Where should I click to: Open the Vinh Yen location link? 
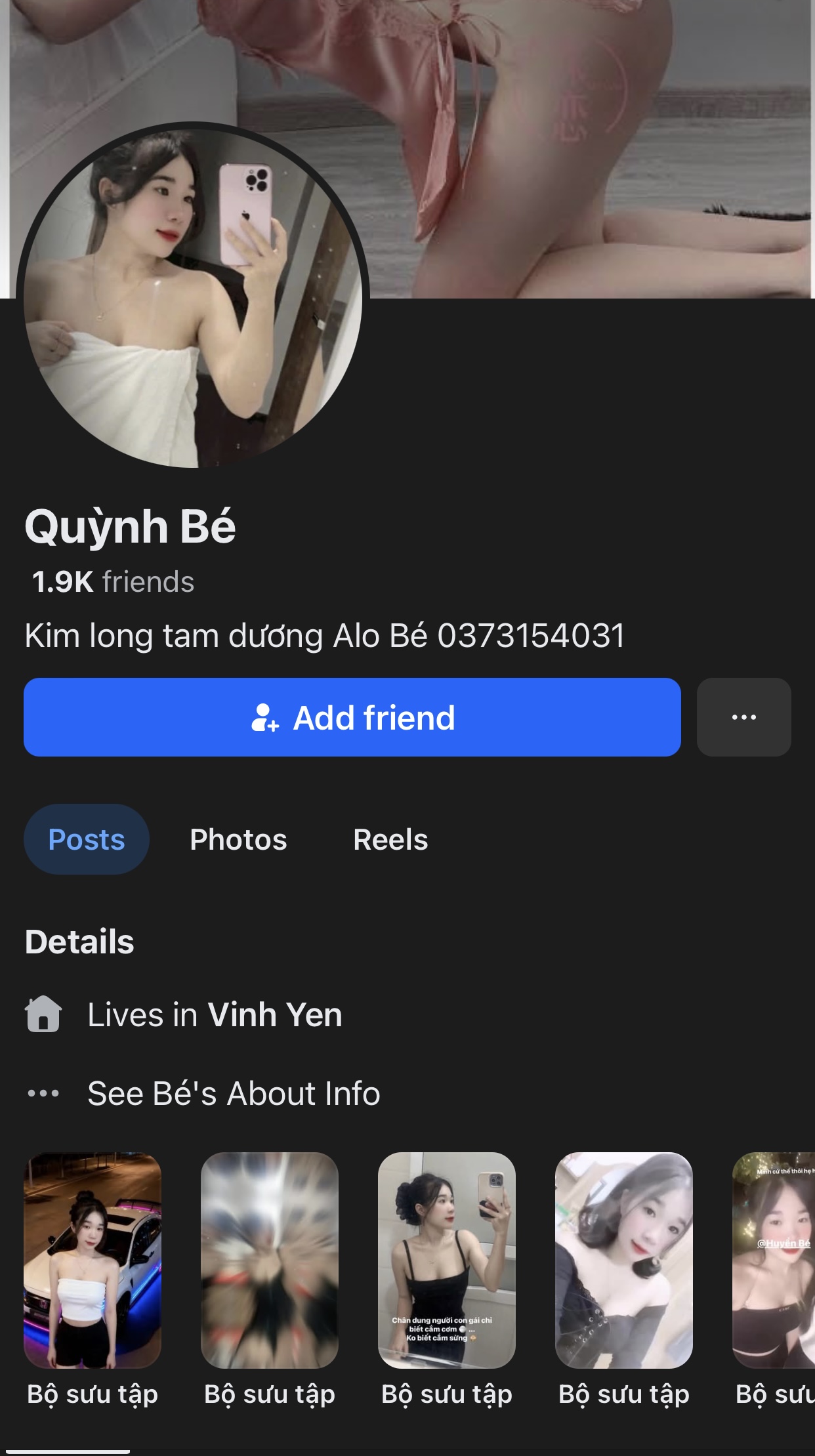275,1015
